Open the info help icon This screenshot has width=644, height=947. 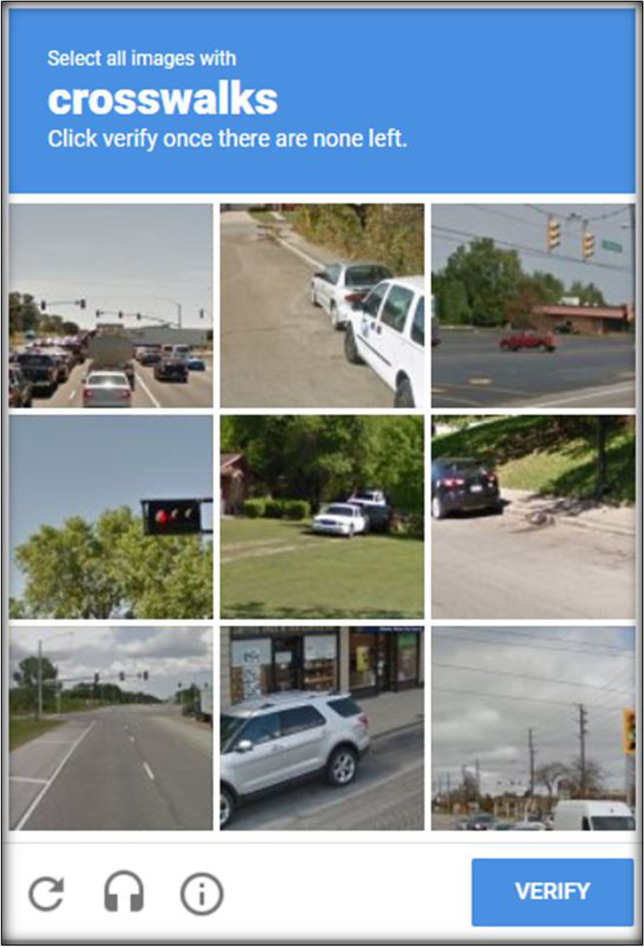coord(201,892)
